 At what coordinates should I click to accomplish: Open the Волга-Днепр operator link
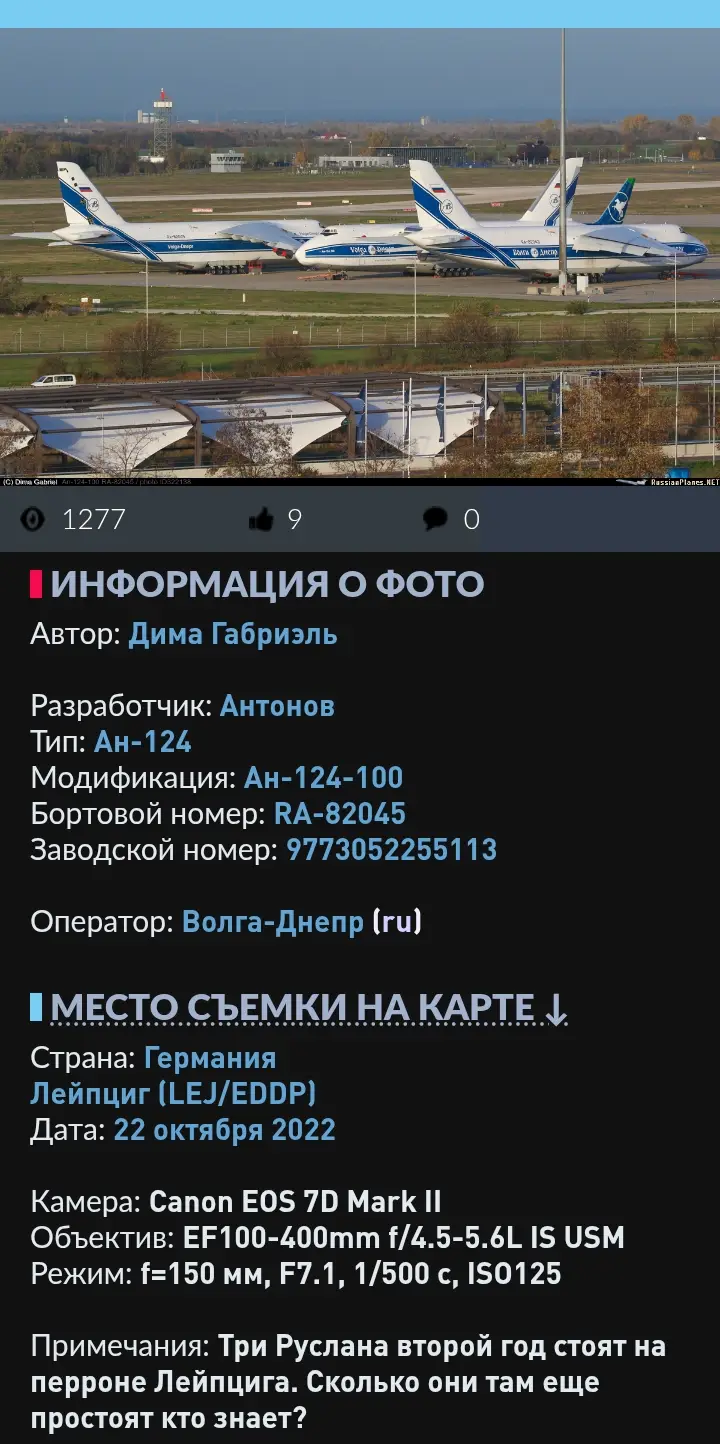pos(273,922)
